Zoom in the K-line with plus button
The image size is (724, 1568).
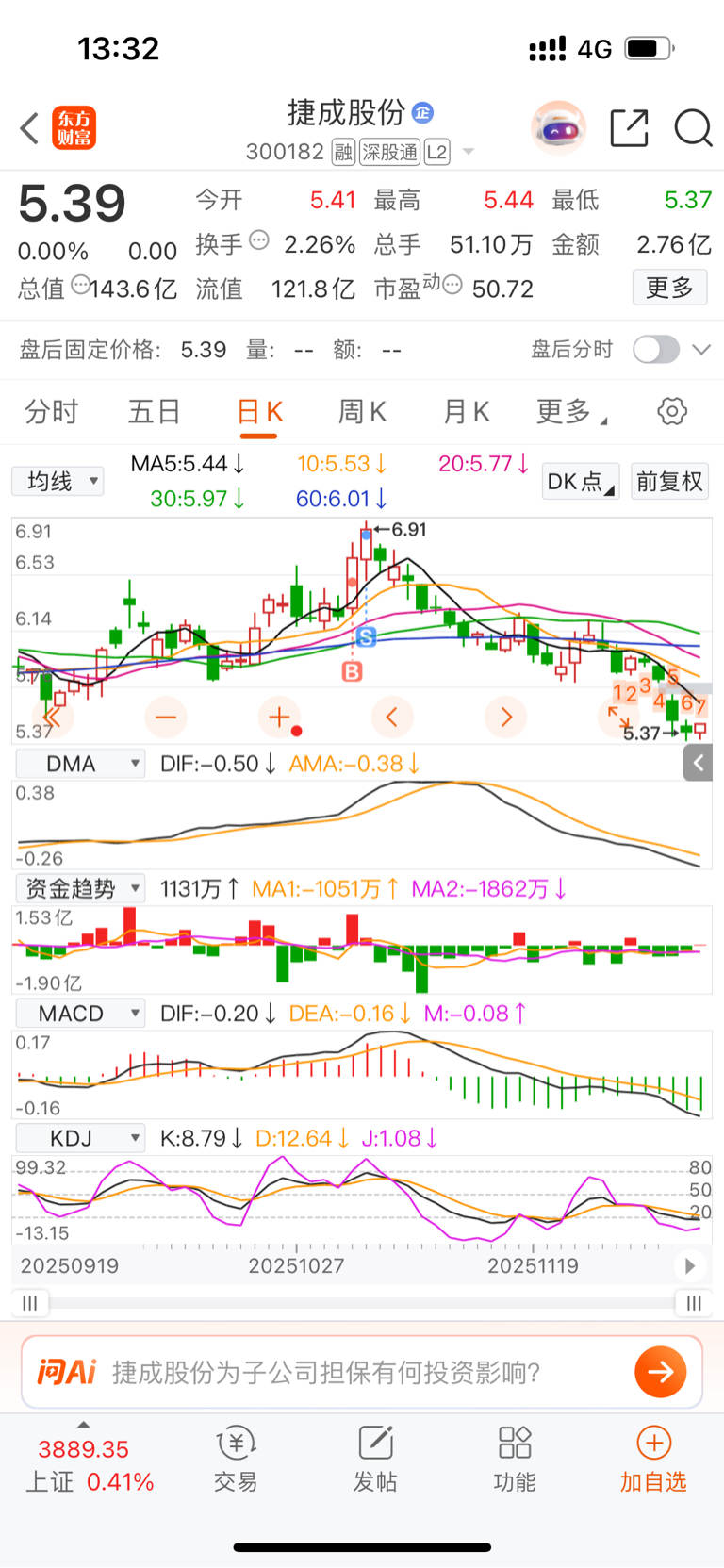279,718
